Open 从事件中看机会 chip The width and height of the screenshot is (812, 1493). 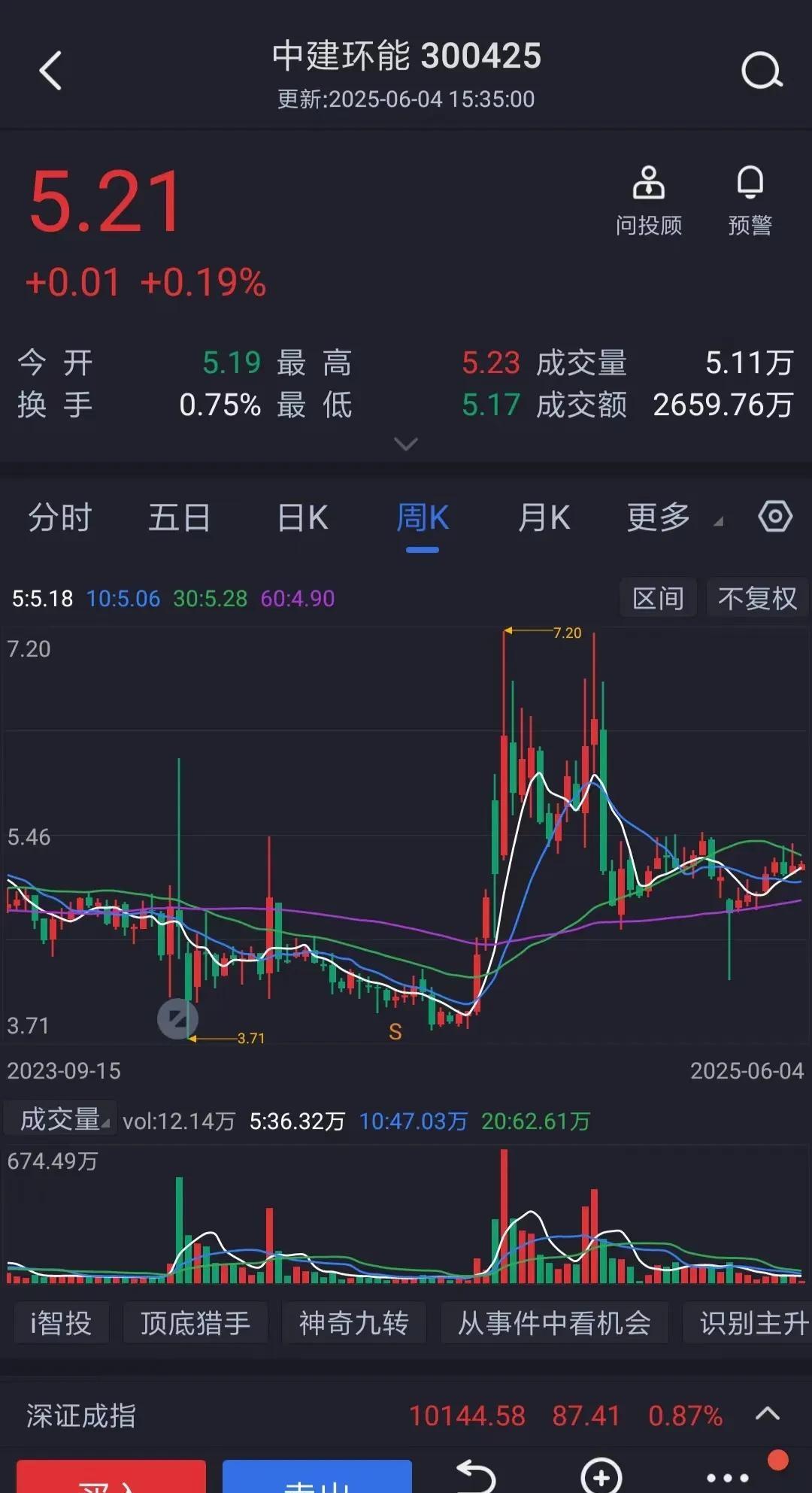coord(554,1322)
